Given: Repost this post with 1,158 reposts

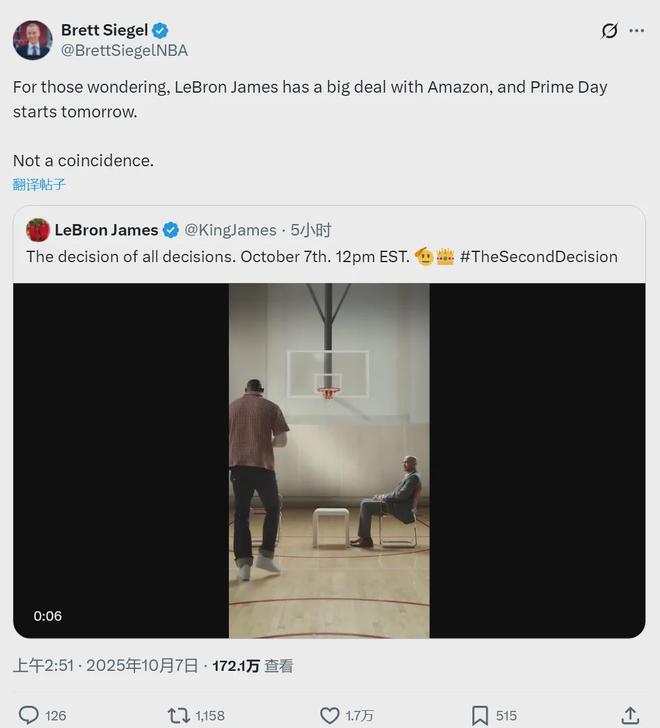Looking at the screenshot, I should click(177, 715).
